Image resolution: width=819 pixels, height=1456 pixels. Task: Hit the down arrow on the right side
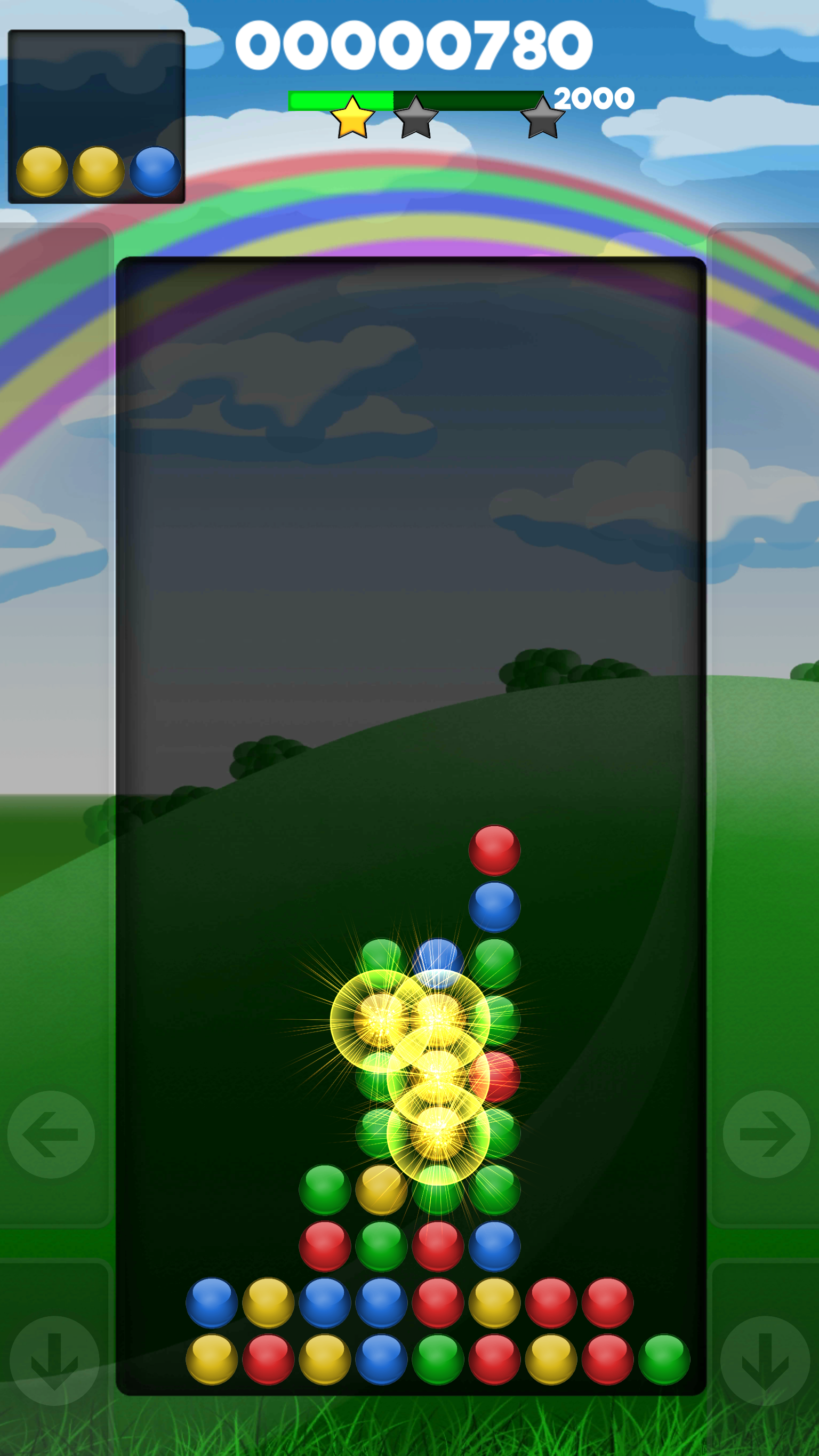pos(765,1361)
